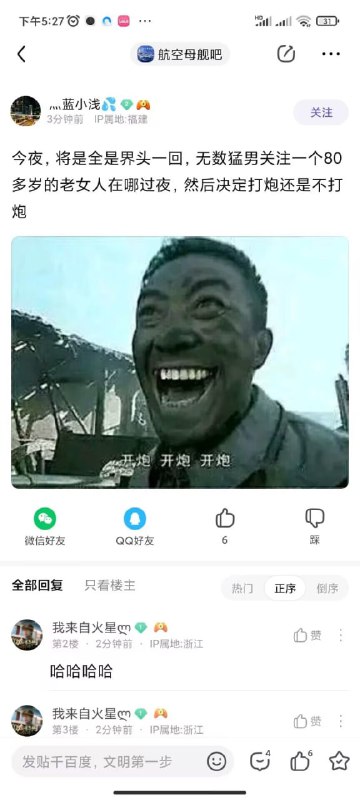Viewport: 360px width, 800px height.
Task: Tap the share icon in the top bar
Action: [x=286, y=54]
